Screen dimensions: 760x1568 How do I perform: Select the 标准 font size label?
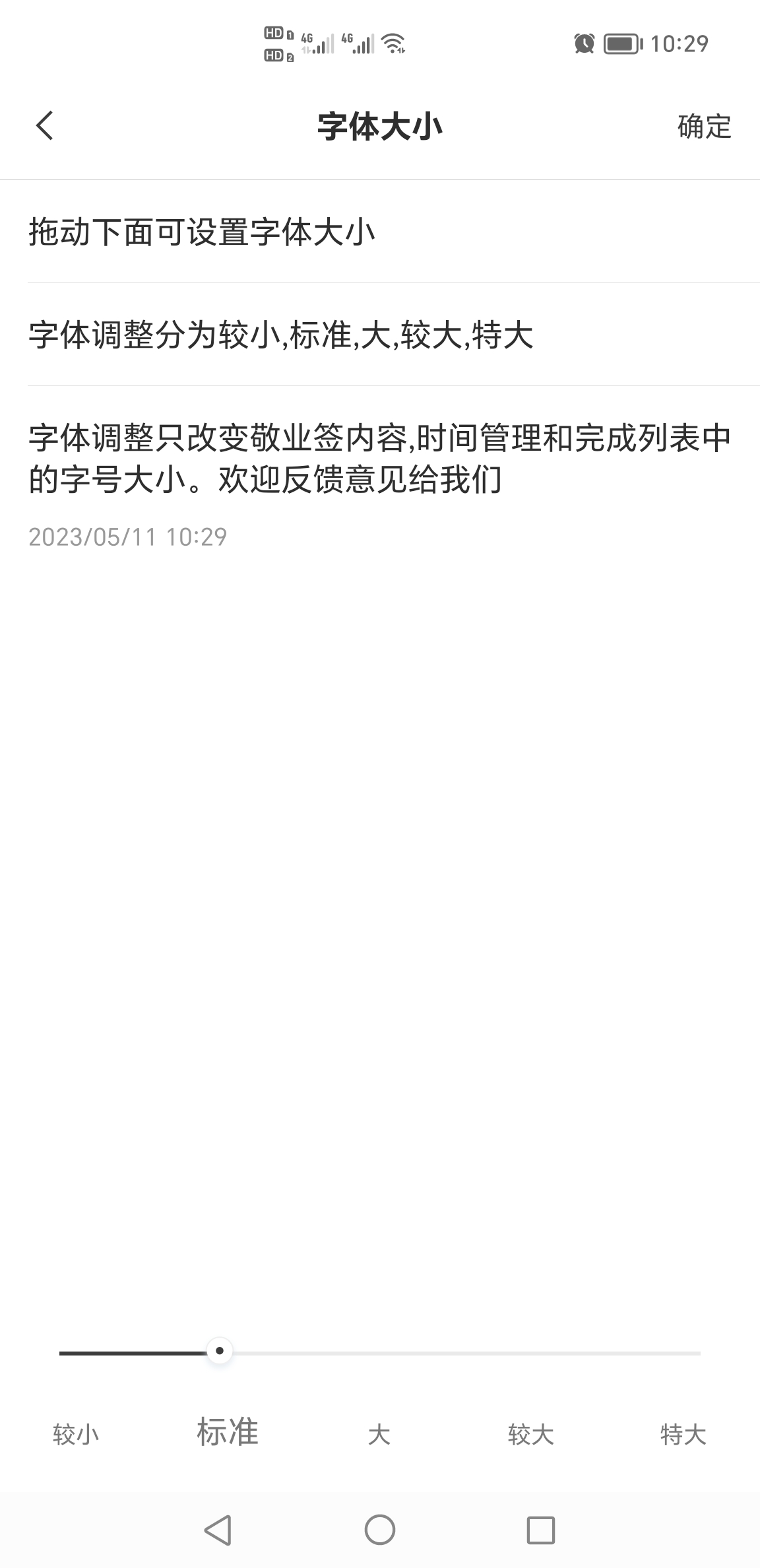coord(228,1433)
